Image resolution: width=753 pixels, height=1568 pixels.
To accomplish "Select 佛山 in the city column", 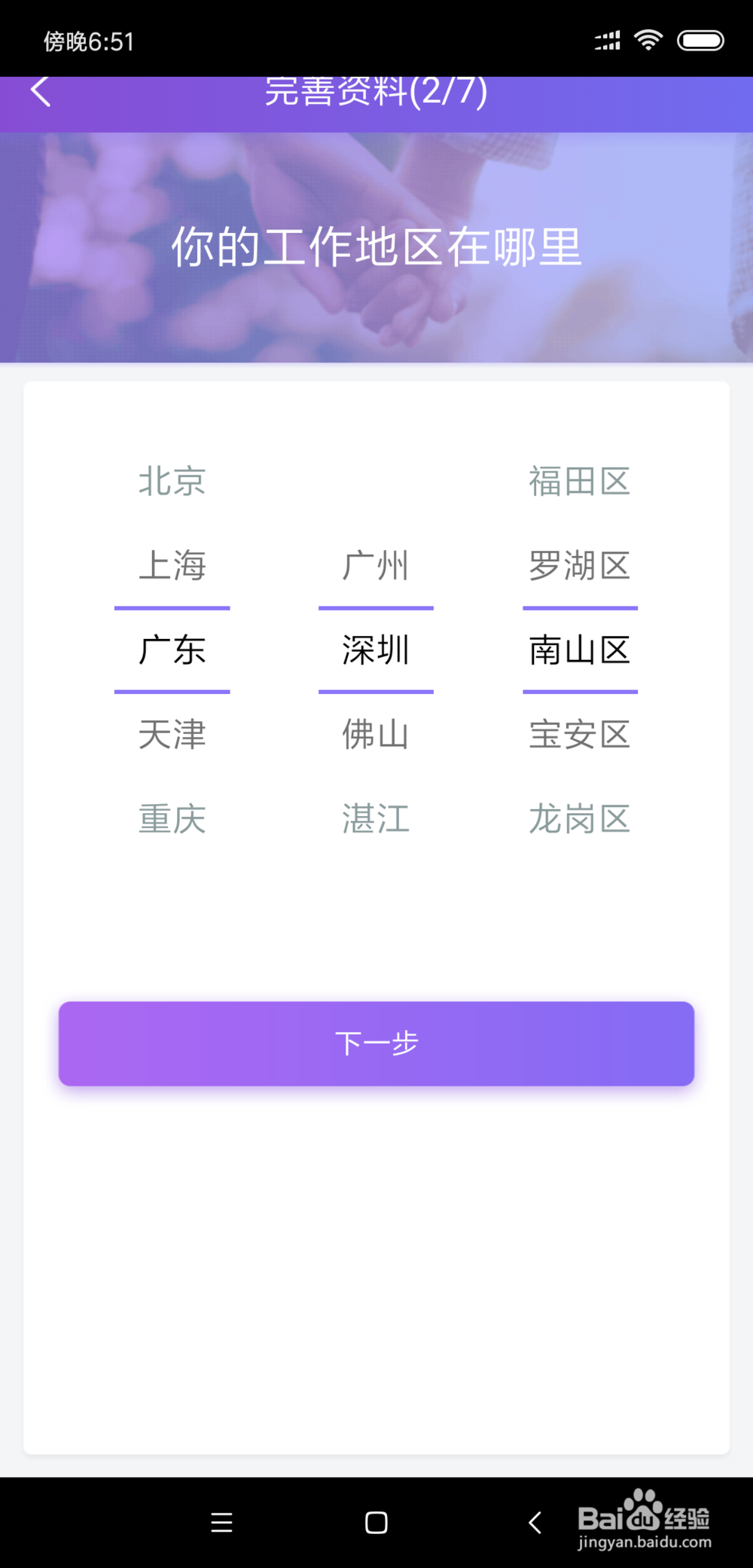I will tap(375, 736).
